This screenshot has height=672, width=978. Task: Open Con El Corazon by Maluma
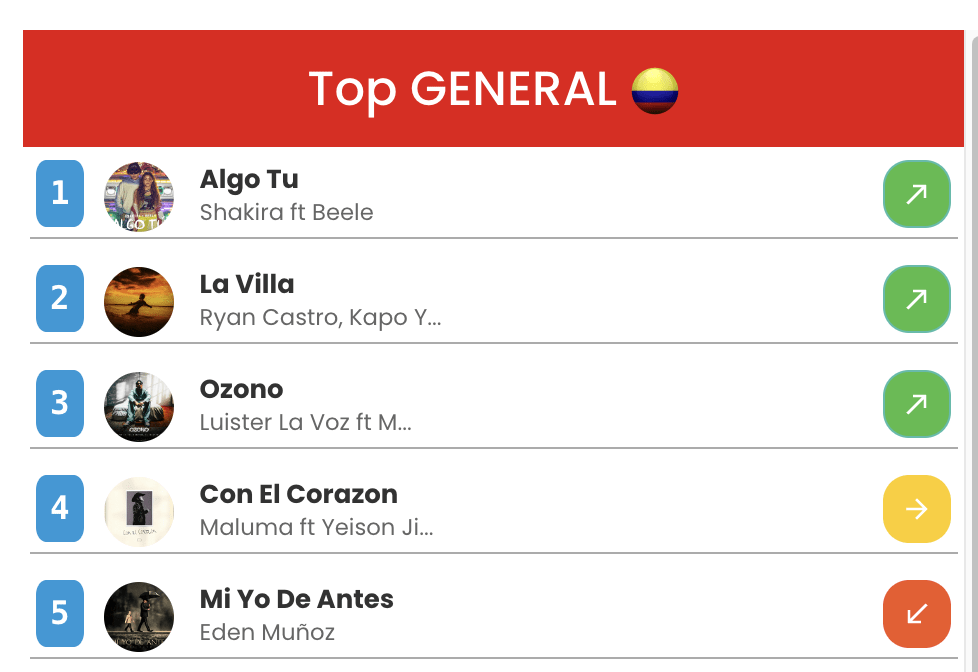(298, 495)
